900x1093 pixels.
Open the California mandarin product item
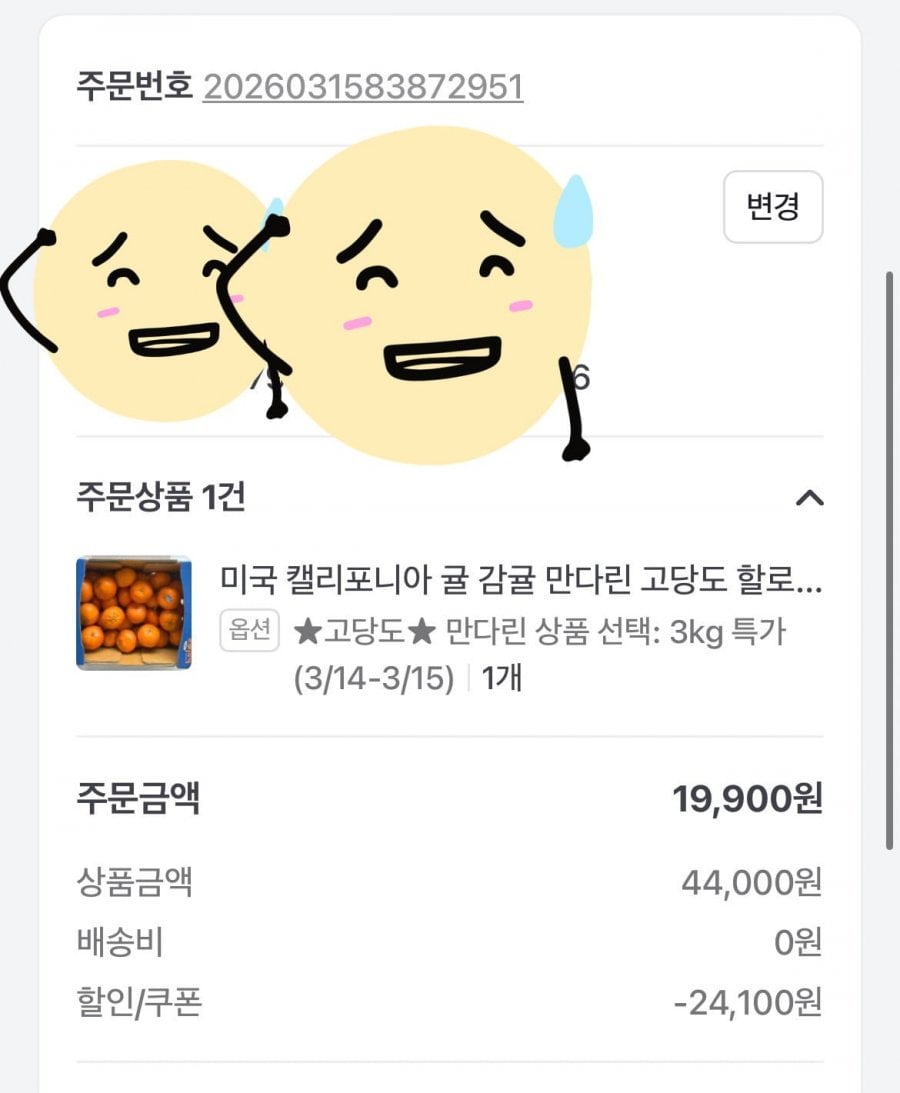pyautogui.click(x=520, y=578)
